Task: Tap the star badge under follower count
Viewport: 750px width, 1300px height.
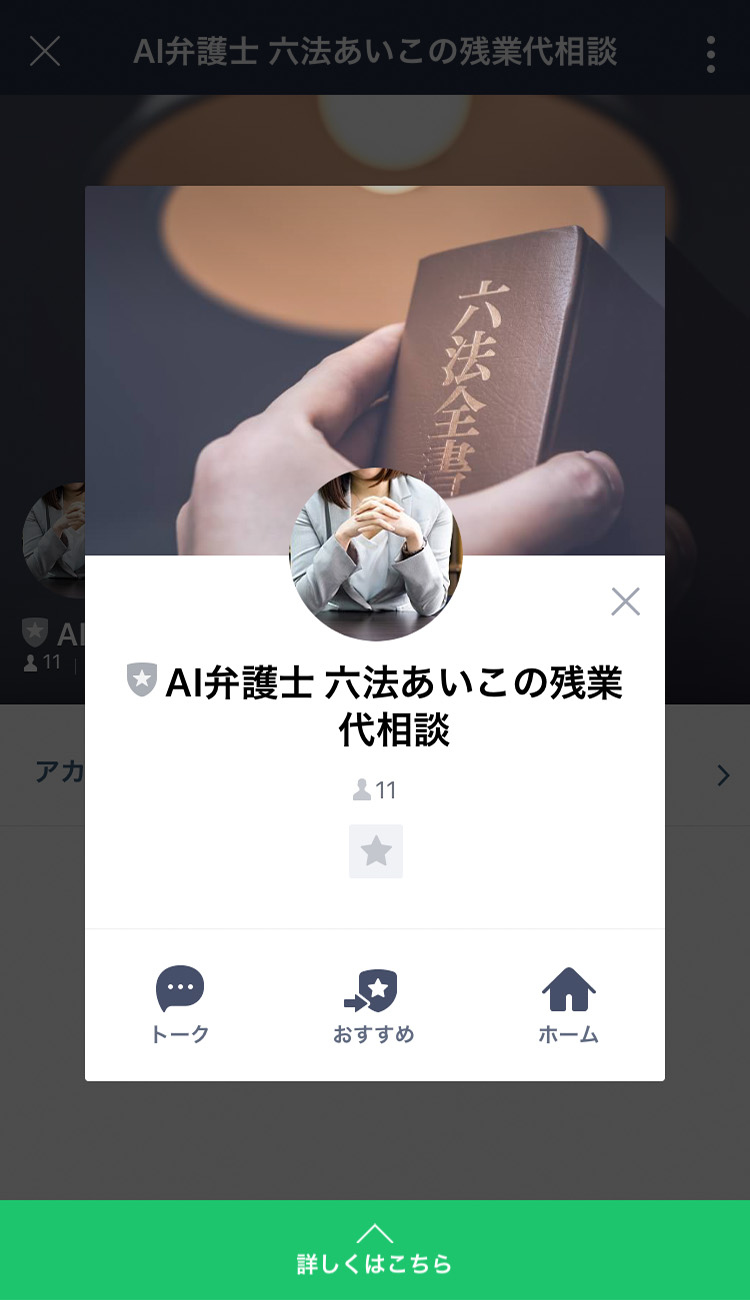Action: [376, 852]
